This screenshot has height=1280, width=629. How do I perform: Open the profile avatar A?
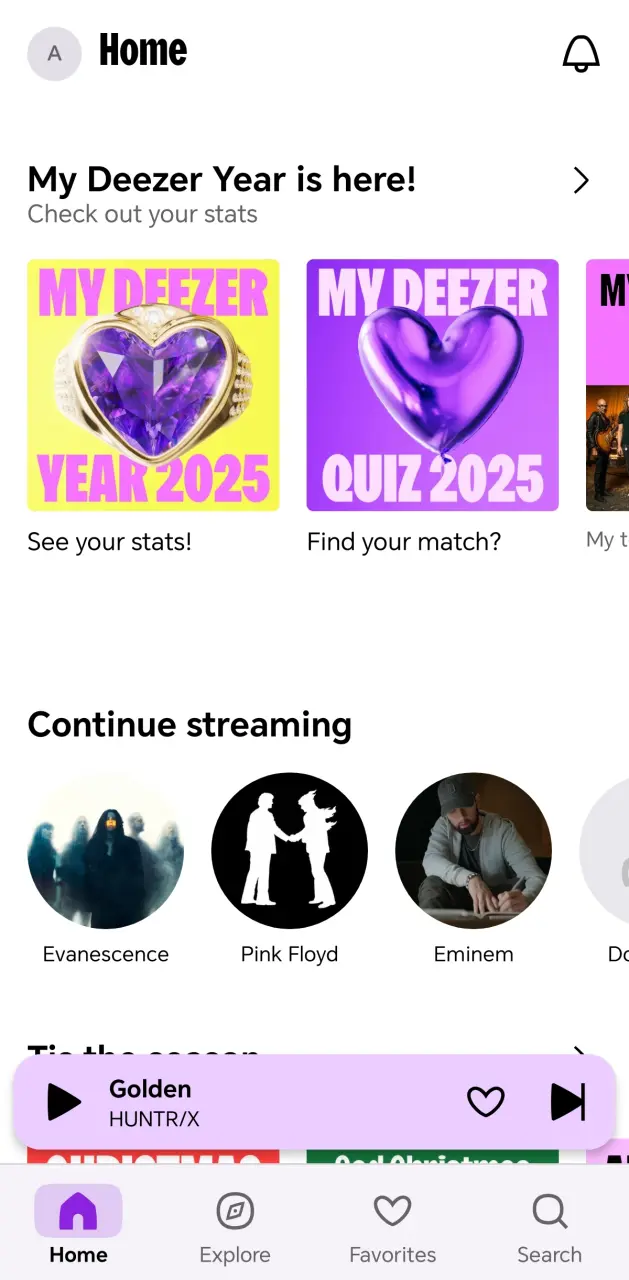(54, 54)
